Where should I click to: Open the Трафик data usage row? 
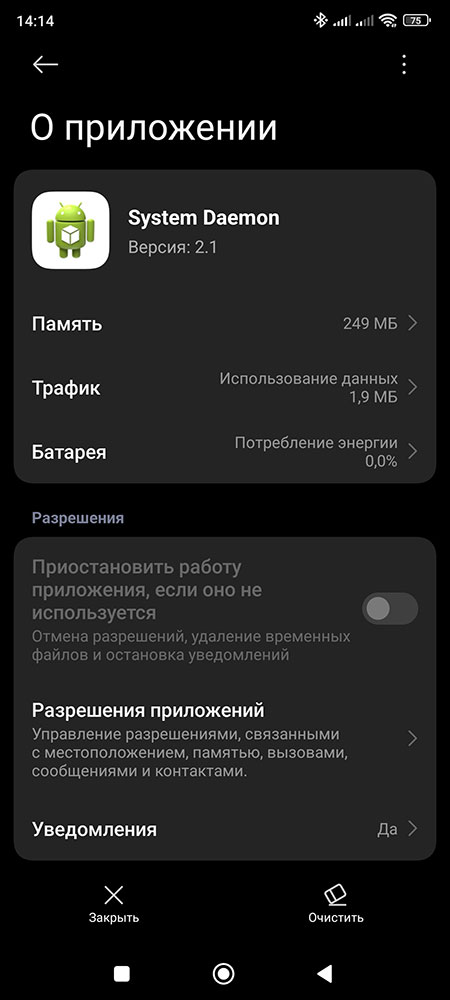pyautogui.click(x=225, y=388)
